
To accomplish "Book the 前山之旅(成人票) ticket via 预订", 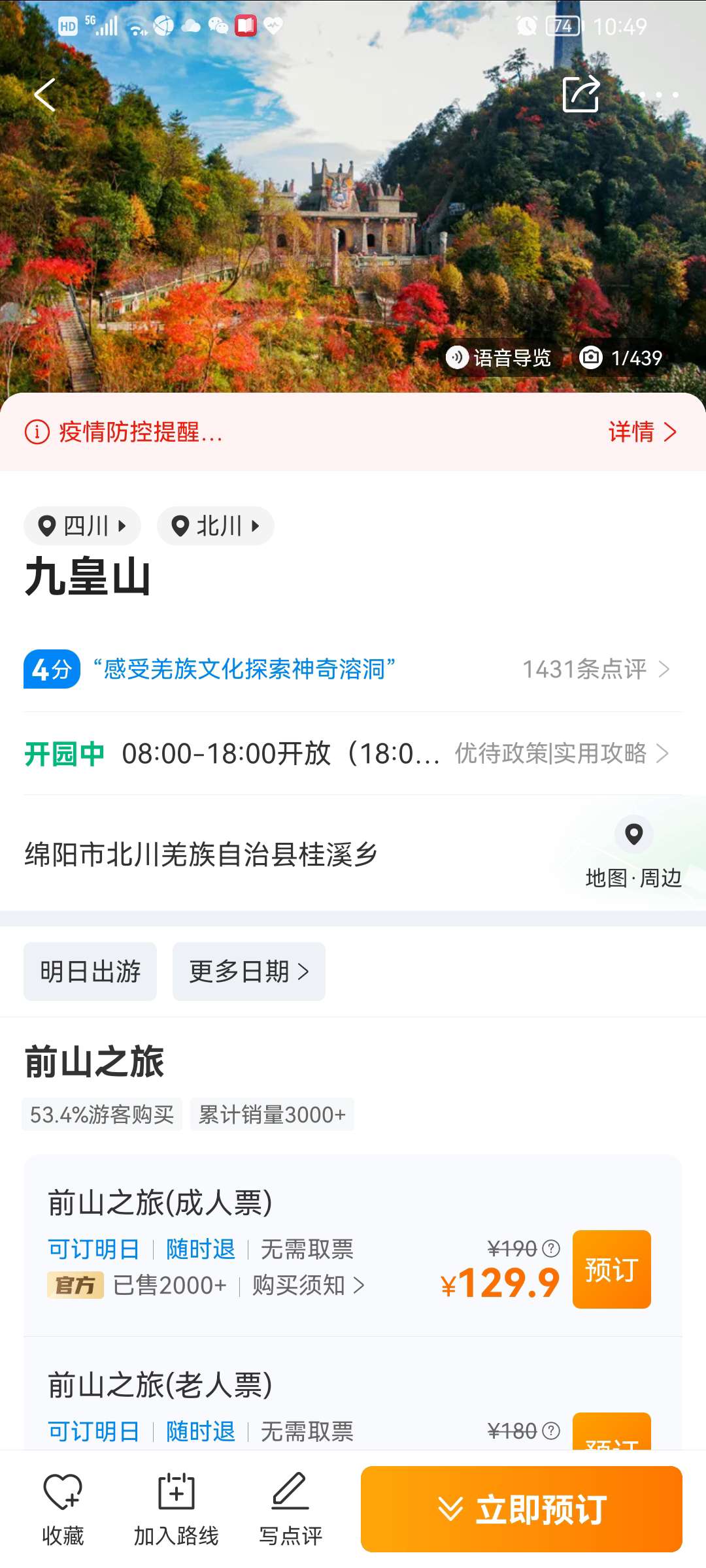I will point(611,1269).
